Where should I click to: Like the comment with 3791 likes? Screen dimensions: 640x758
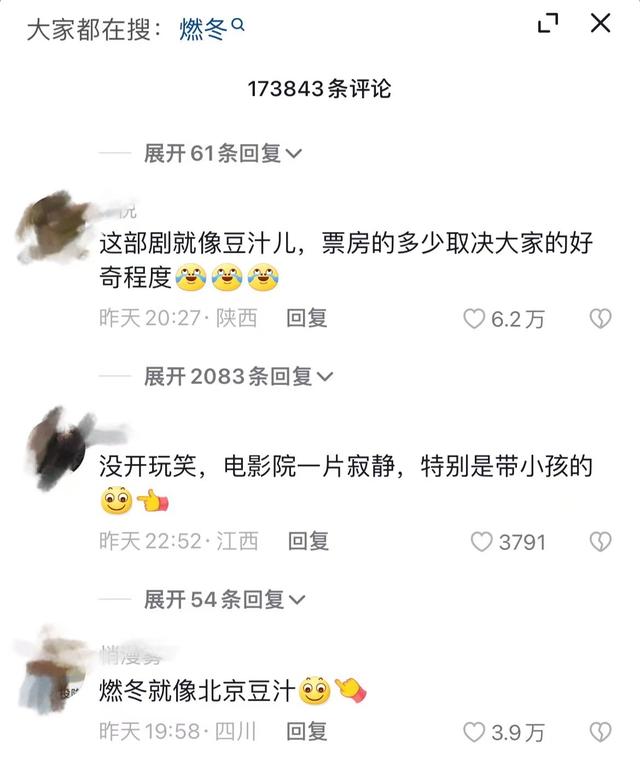point(482,542)
